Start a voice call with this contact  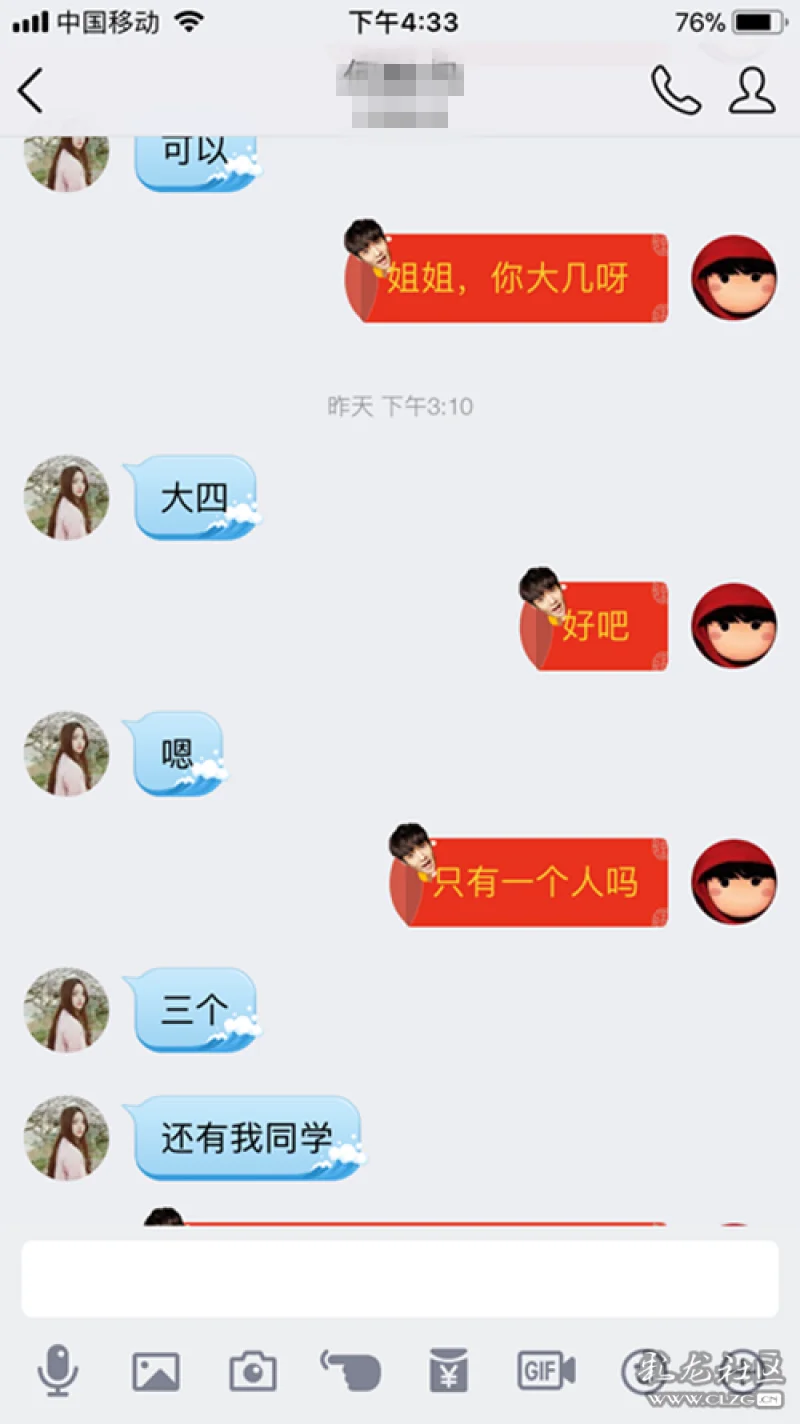pyautogui.click(x=675, y=90)
